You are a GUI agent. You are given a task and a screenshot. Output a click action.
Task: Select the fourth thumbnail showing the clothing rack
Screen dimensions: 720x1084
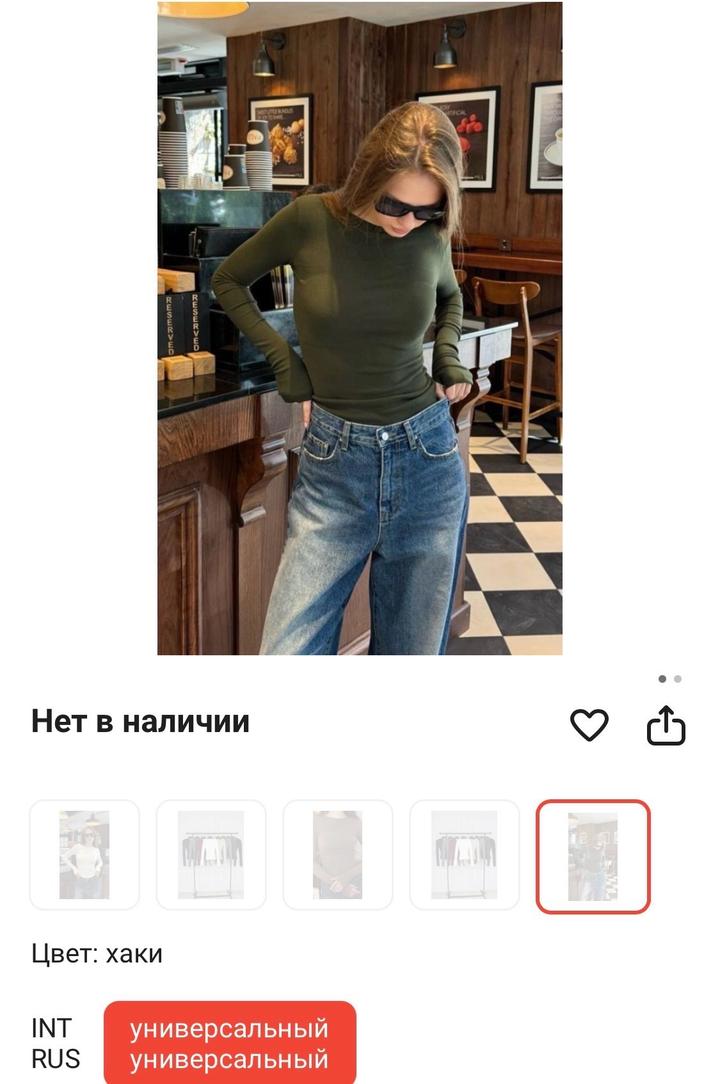click(x=464, y=855)
